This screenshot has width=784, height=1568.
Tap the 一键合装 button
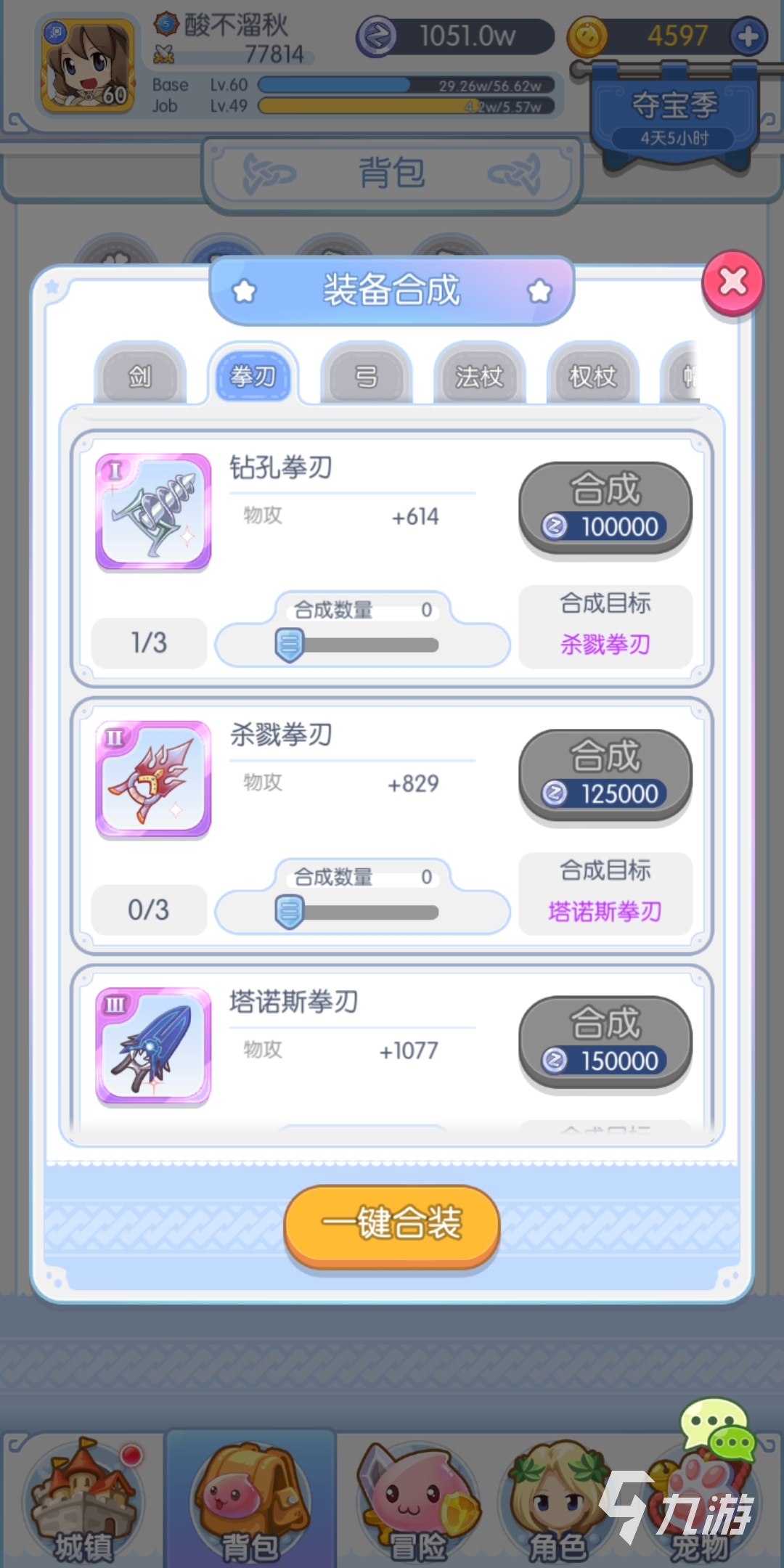pyautogui.click(x=392, y=1224)
